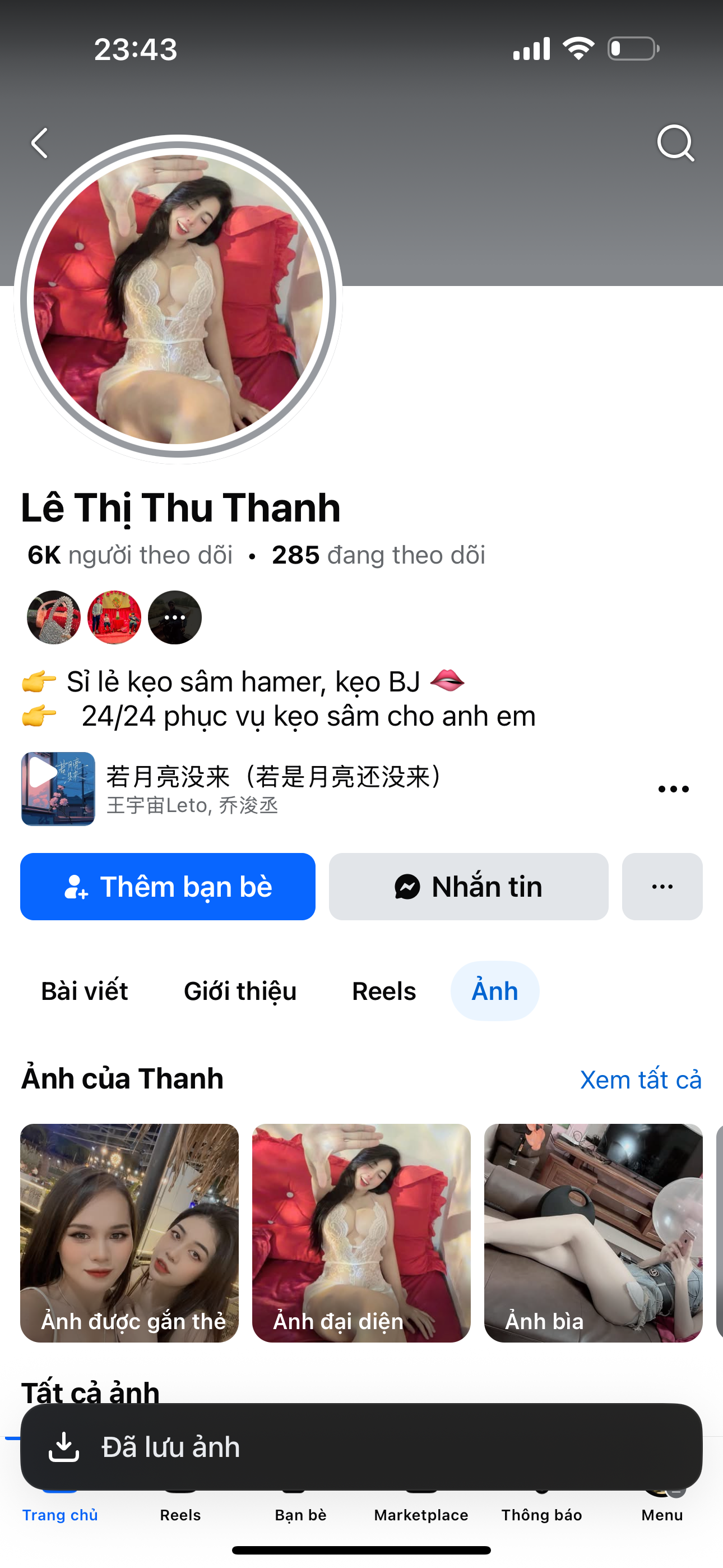Open the Reels profile tab
723x1568 pixels.
tap(384, 991)
